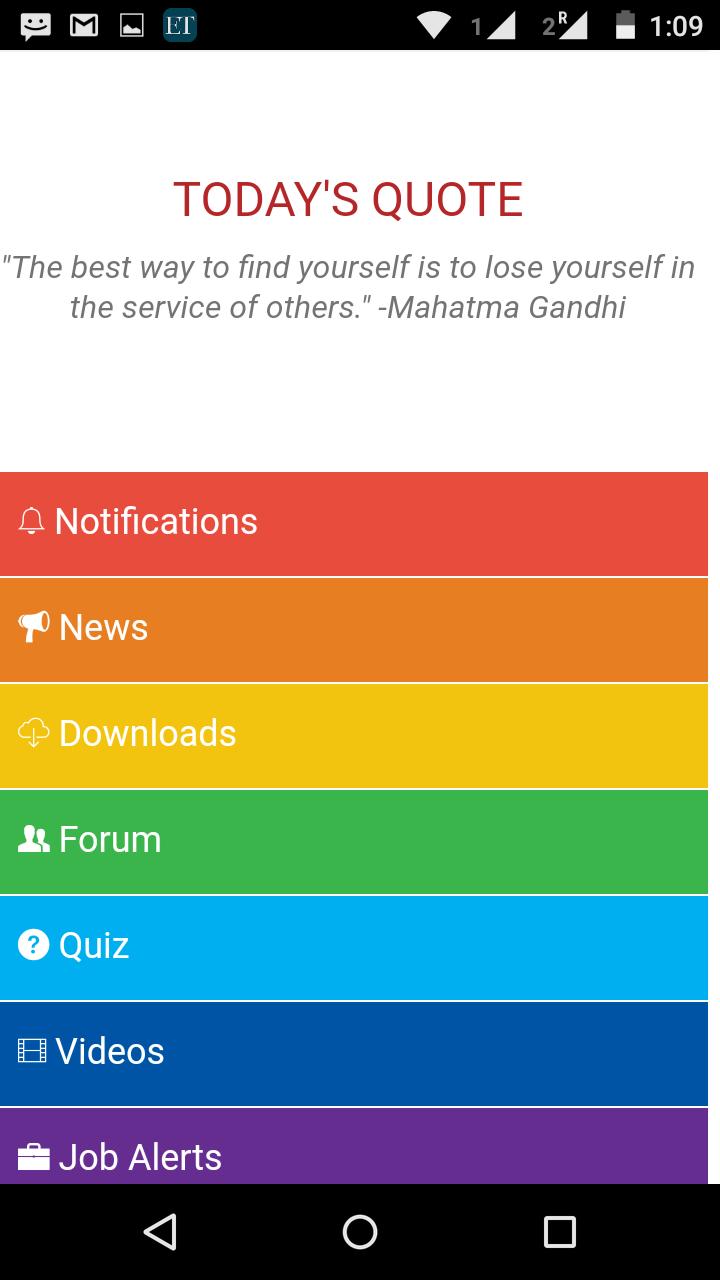Go to the News row
720x1280 pixels.
(353, 629)
